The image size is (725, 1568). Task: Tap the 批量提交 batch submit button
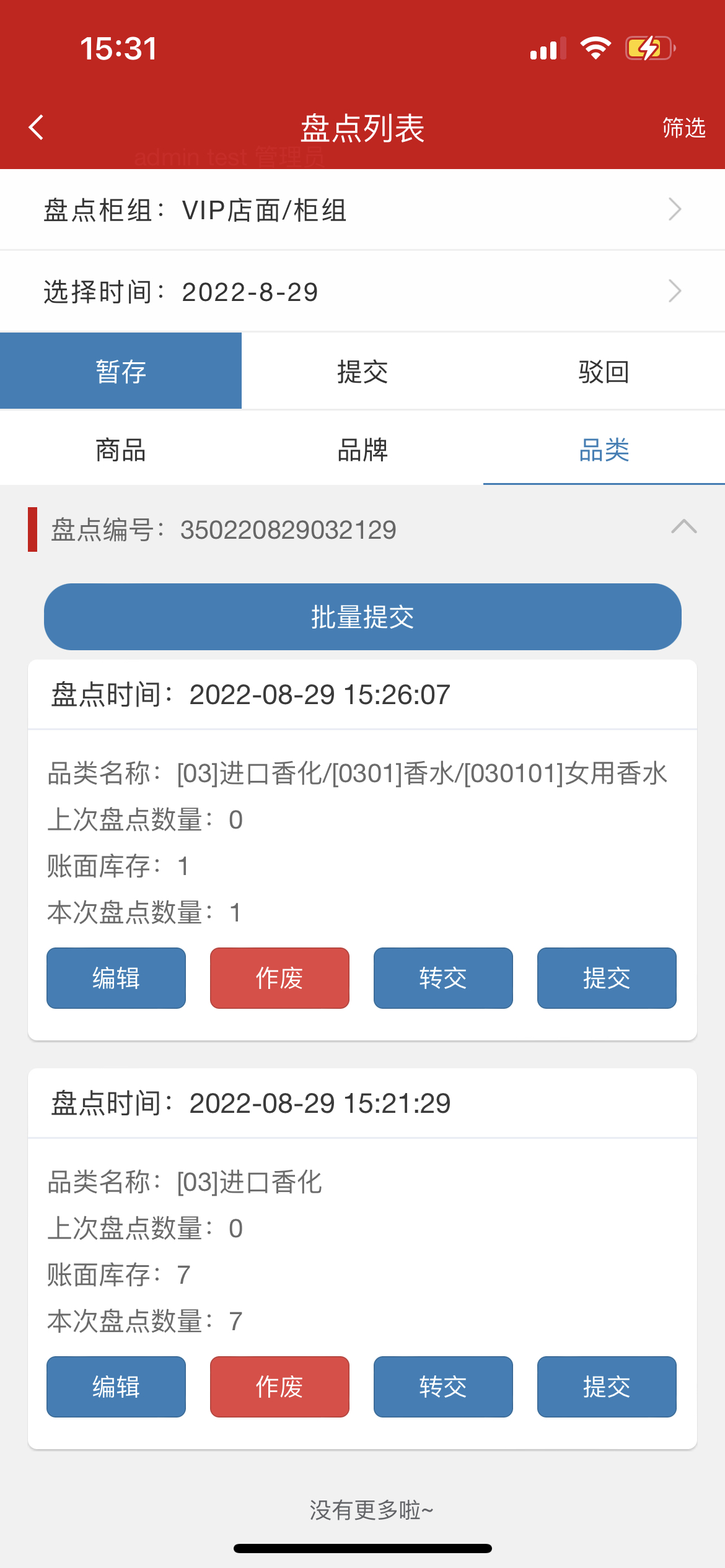[362, 617]
